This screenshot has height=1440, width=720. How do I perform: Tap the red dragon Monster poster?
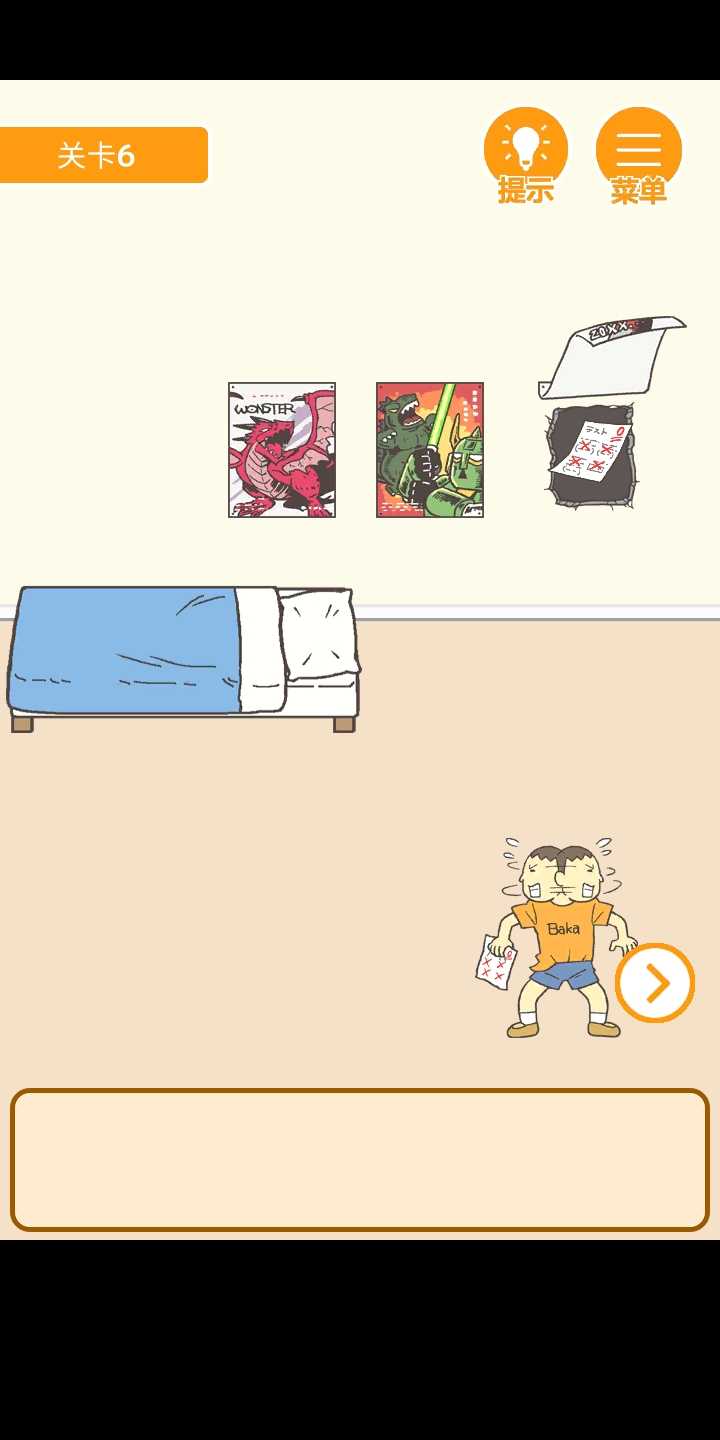282,450
